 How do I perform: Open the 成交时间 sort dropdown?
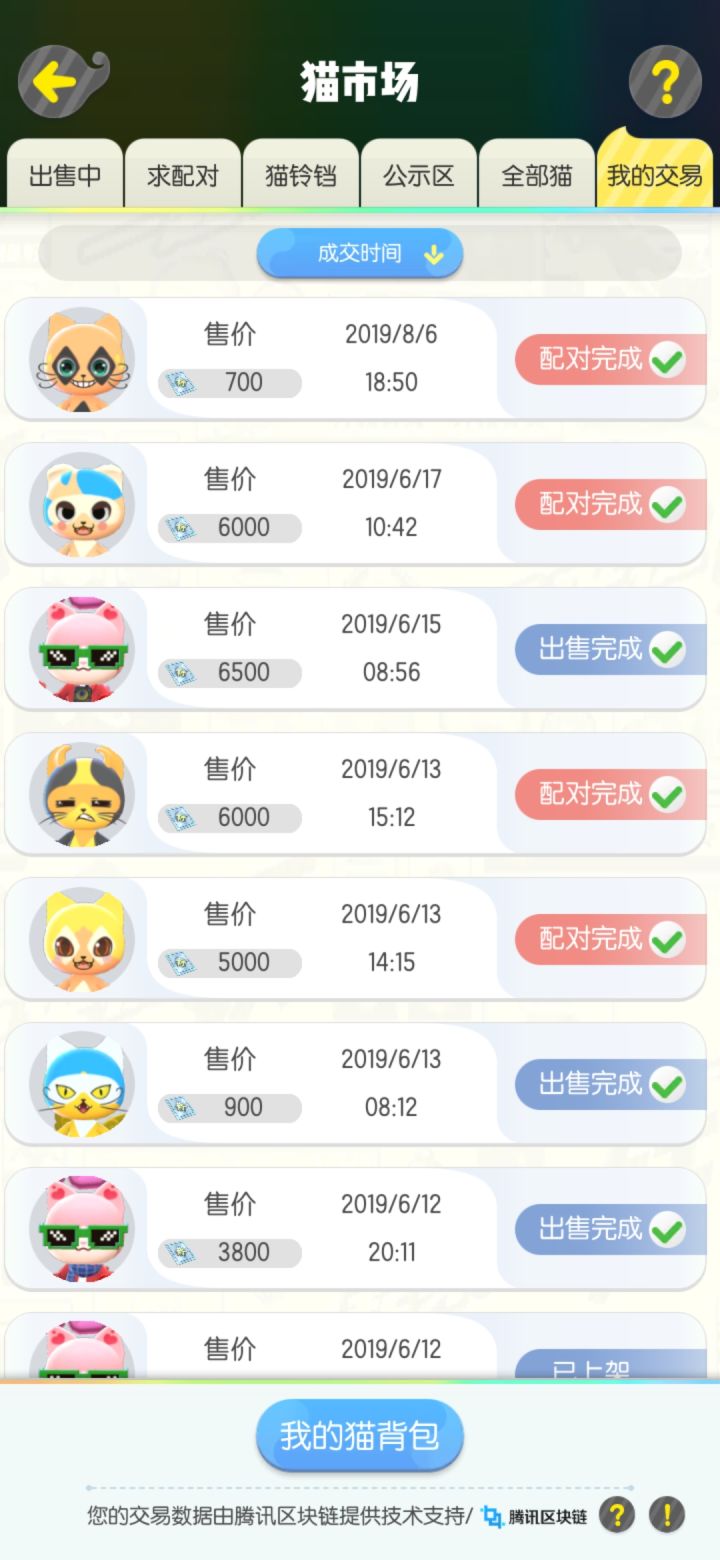(x=360, y=253)
